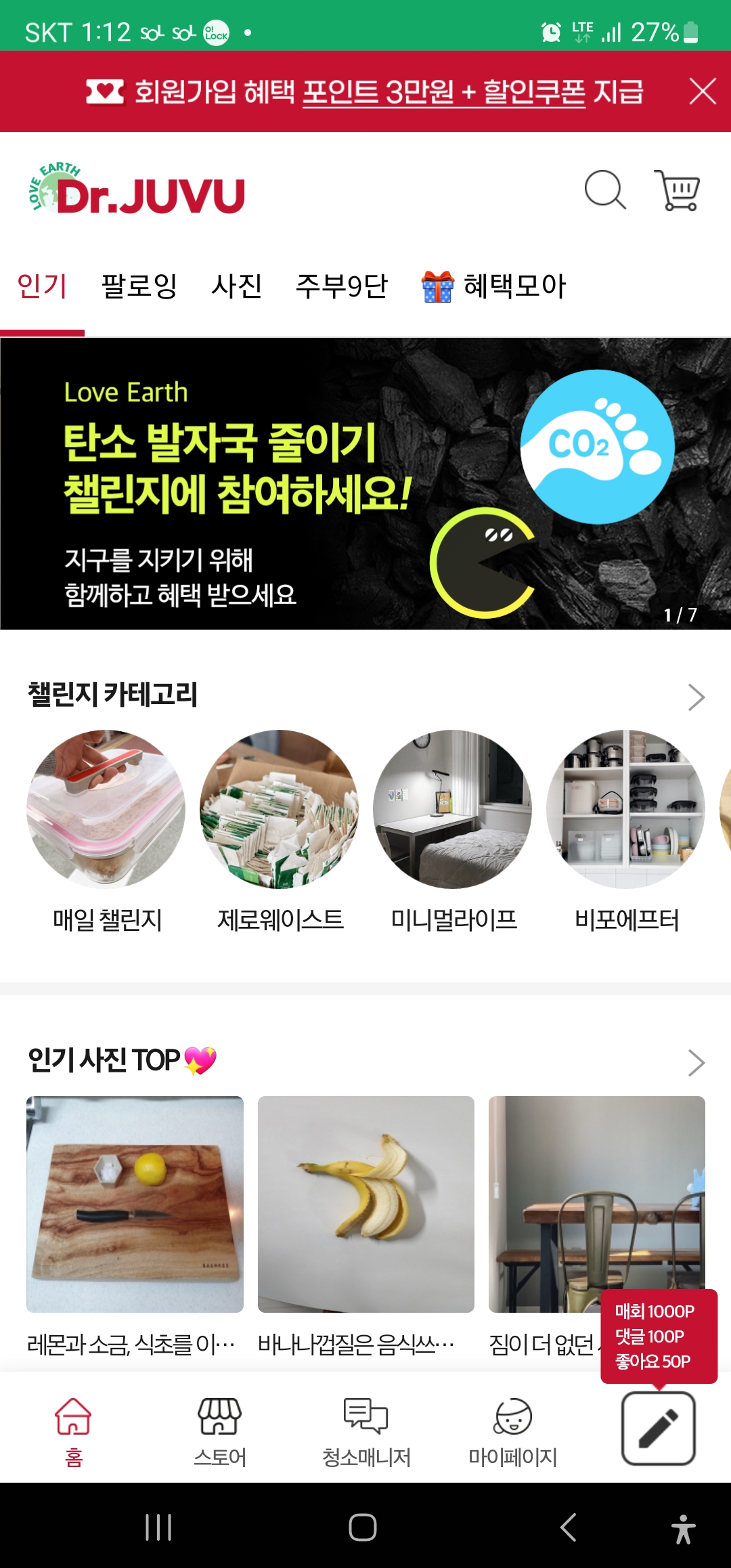Open the search icon

[x=604, y=190]
